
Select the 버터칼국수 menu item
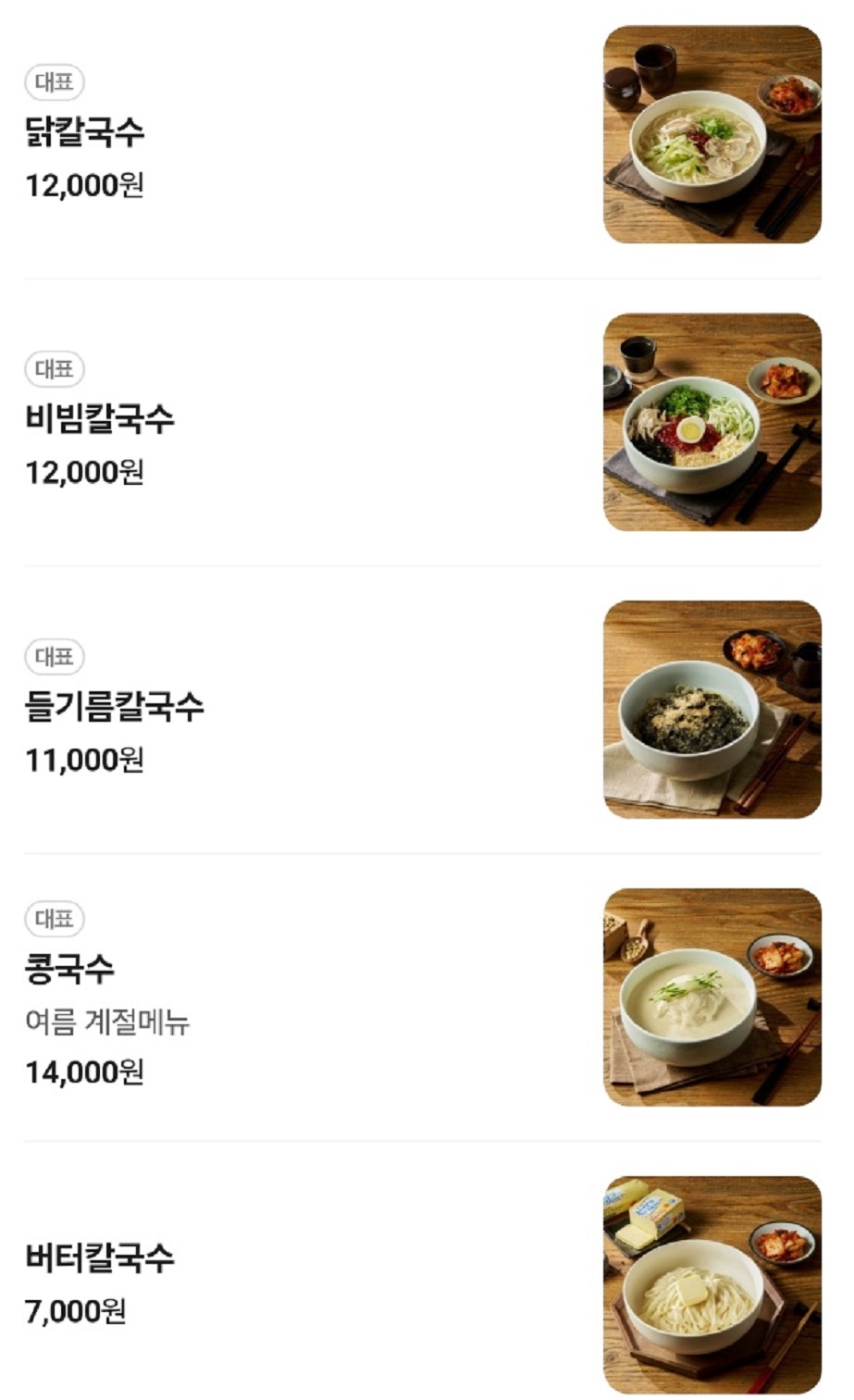click(97, 1257)
